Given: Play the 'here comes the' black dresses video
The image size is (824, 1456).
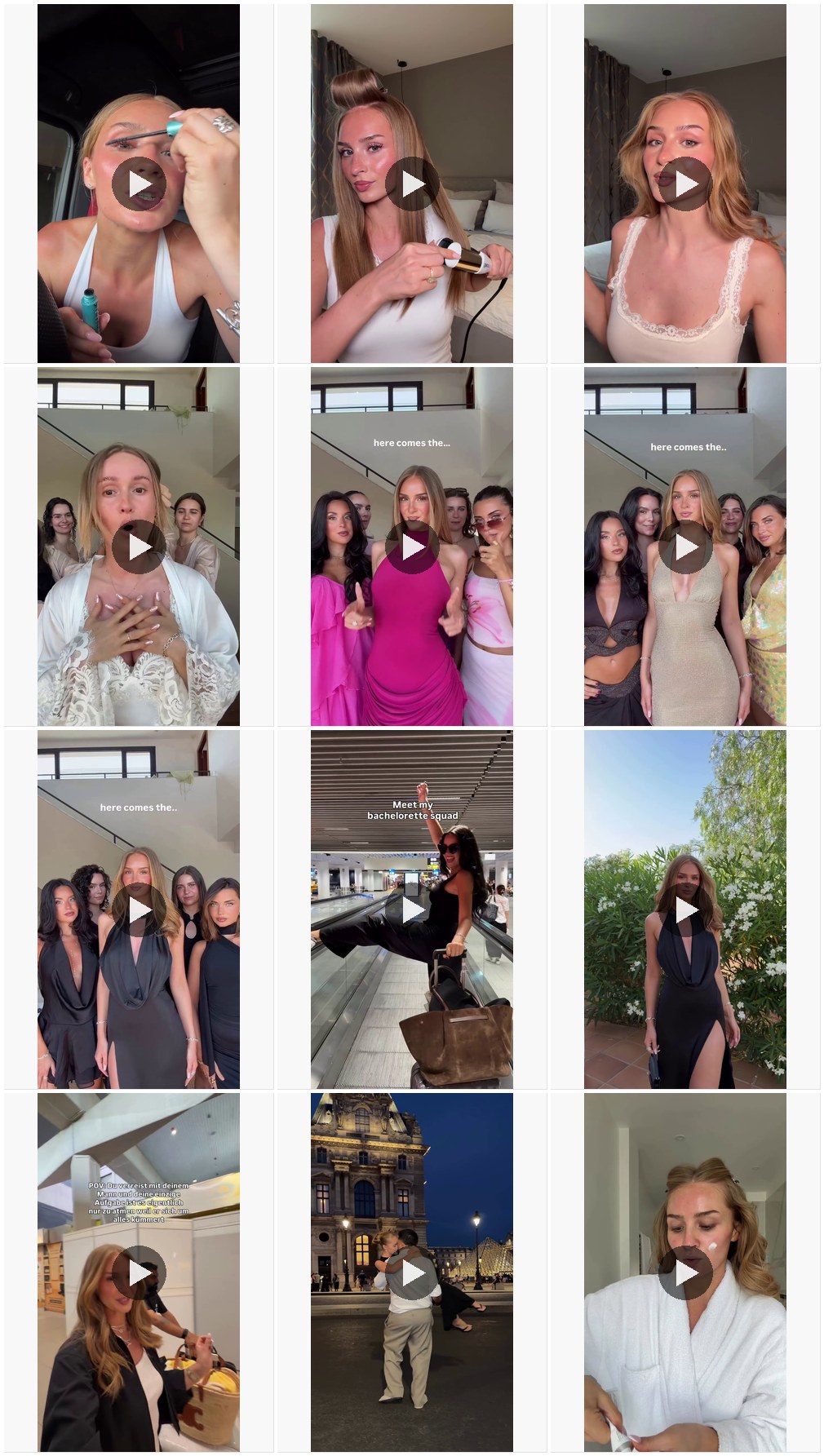Looking at the screenshot, I should 139,909.
